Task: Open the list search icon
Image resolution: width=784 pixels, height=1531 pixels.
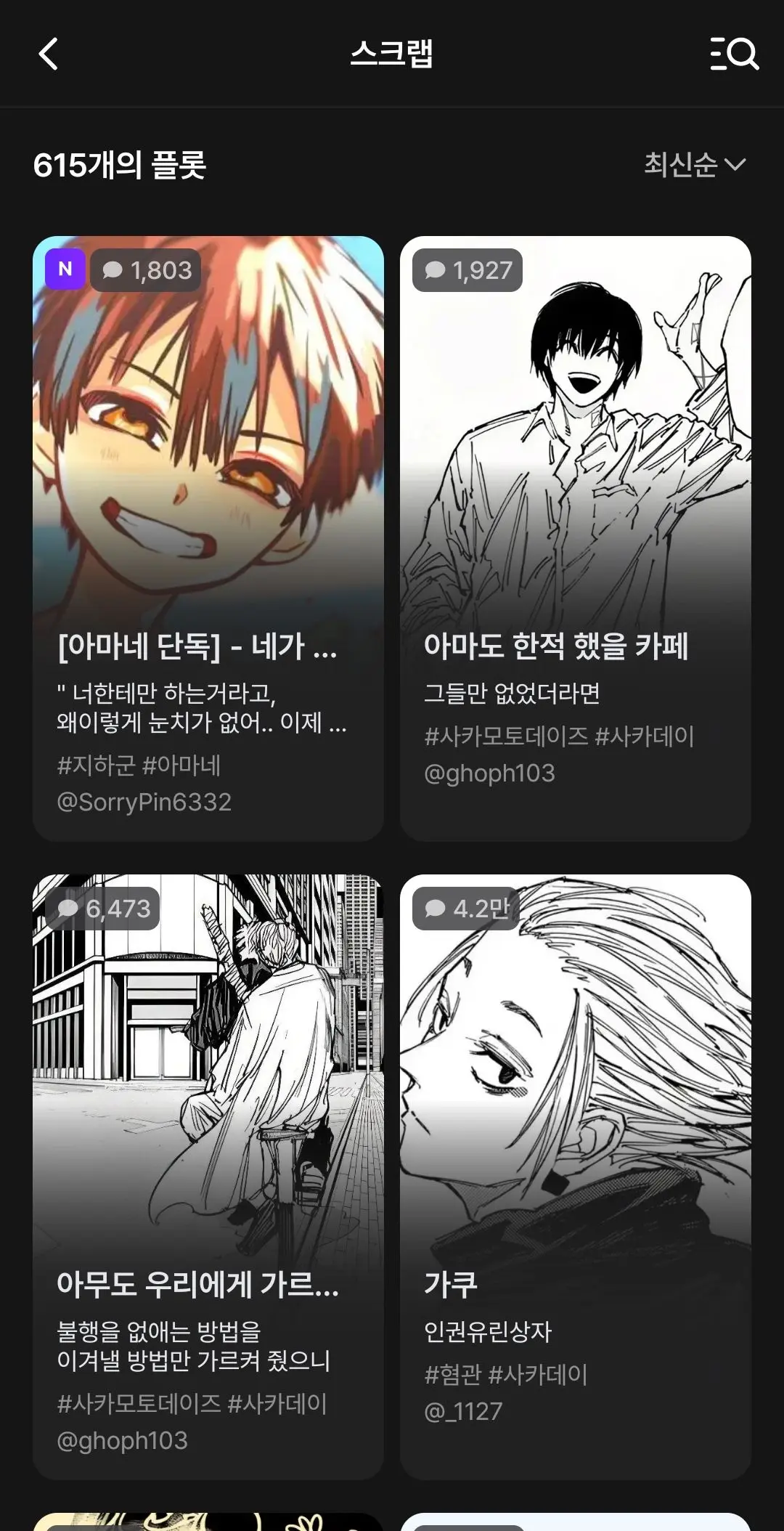Action: (734, 54)
